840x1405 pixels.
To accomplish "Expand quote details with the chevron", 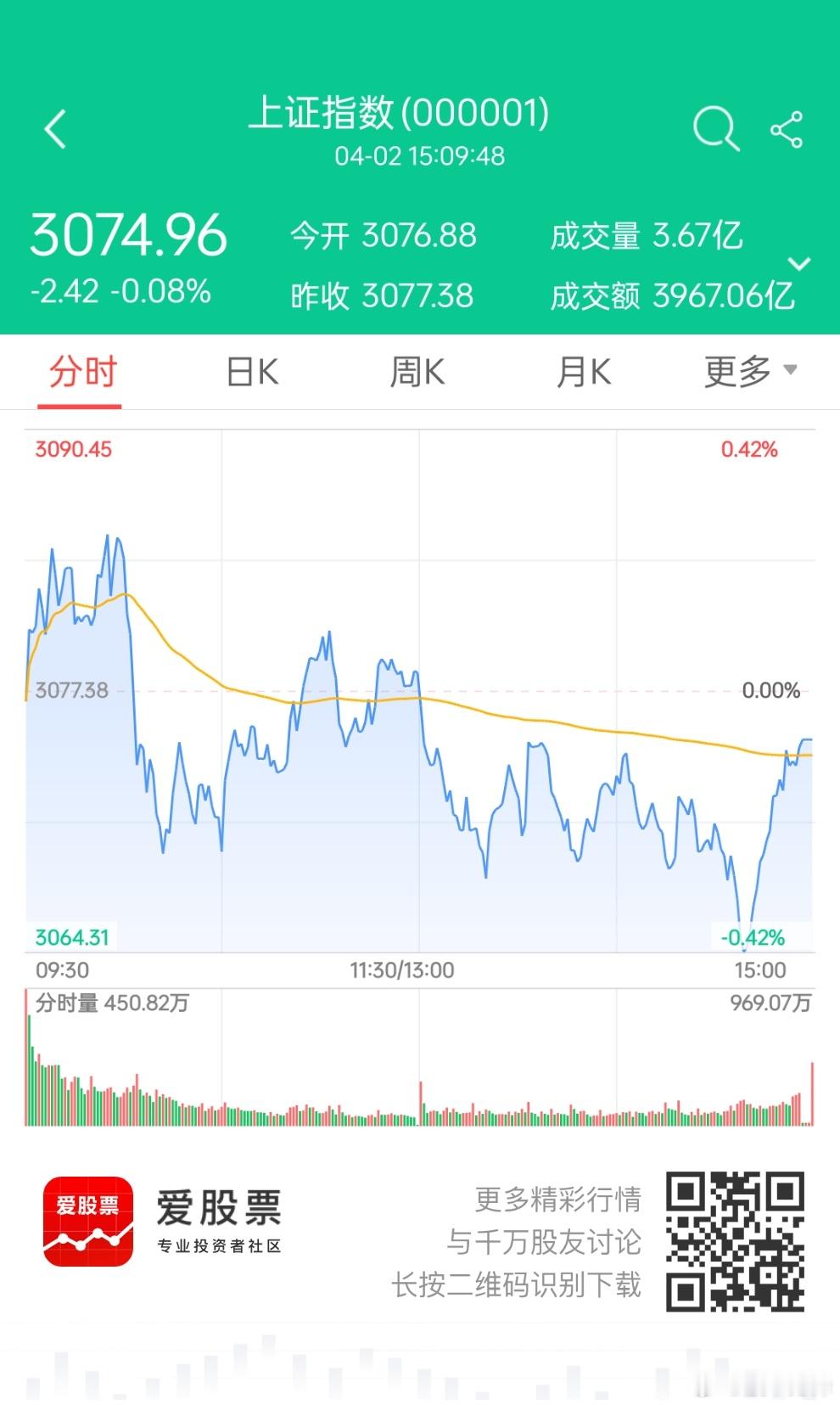I will [799, 264].
